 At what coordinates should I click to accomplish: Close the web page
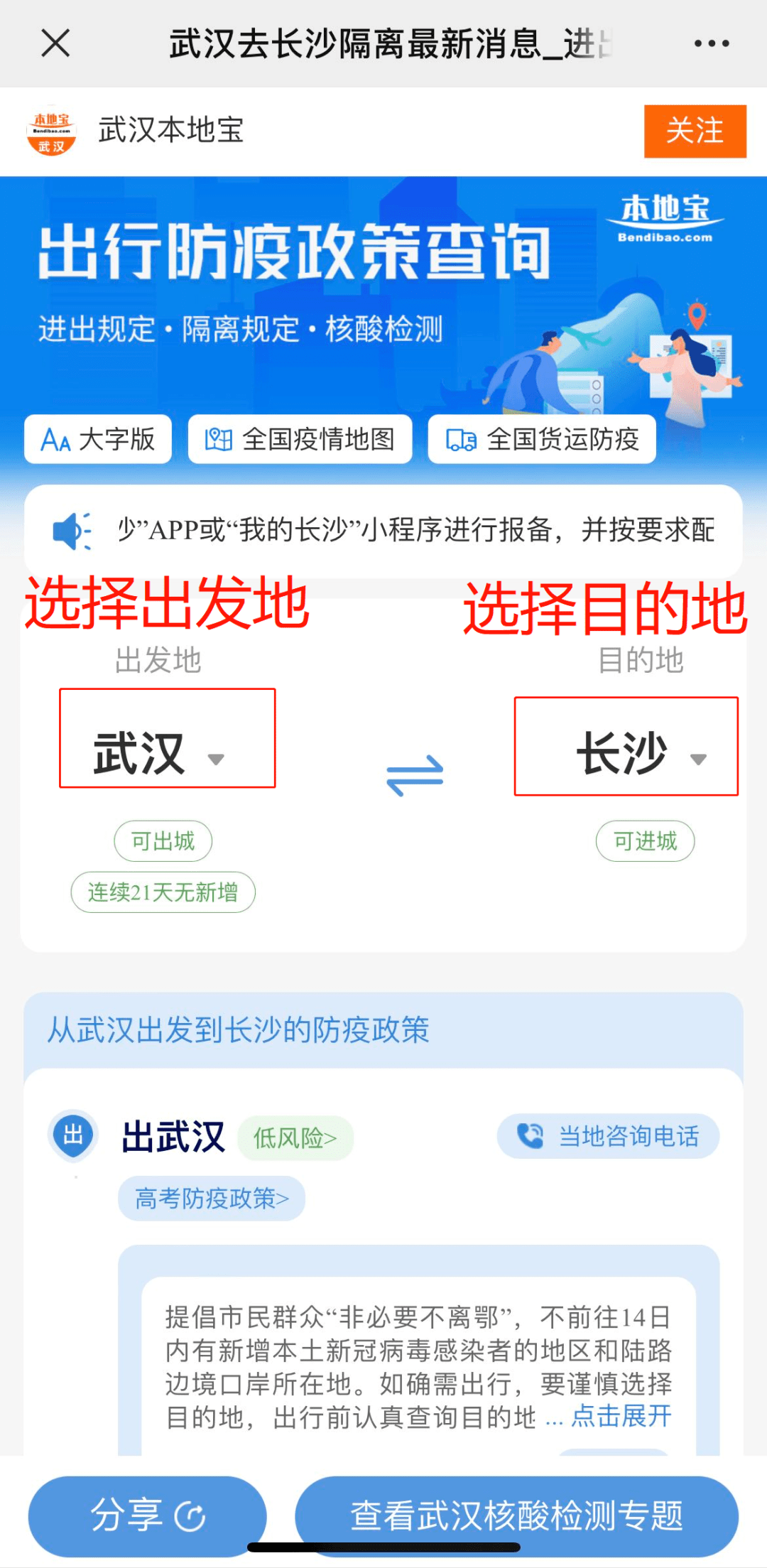55,43
